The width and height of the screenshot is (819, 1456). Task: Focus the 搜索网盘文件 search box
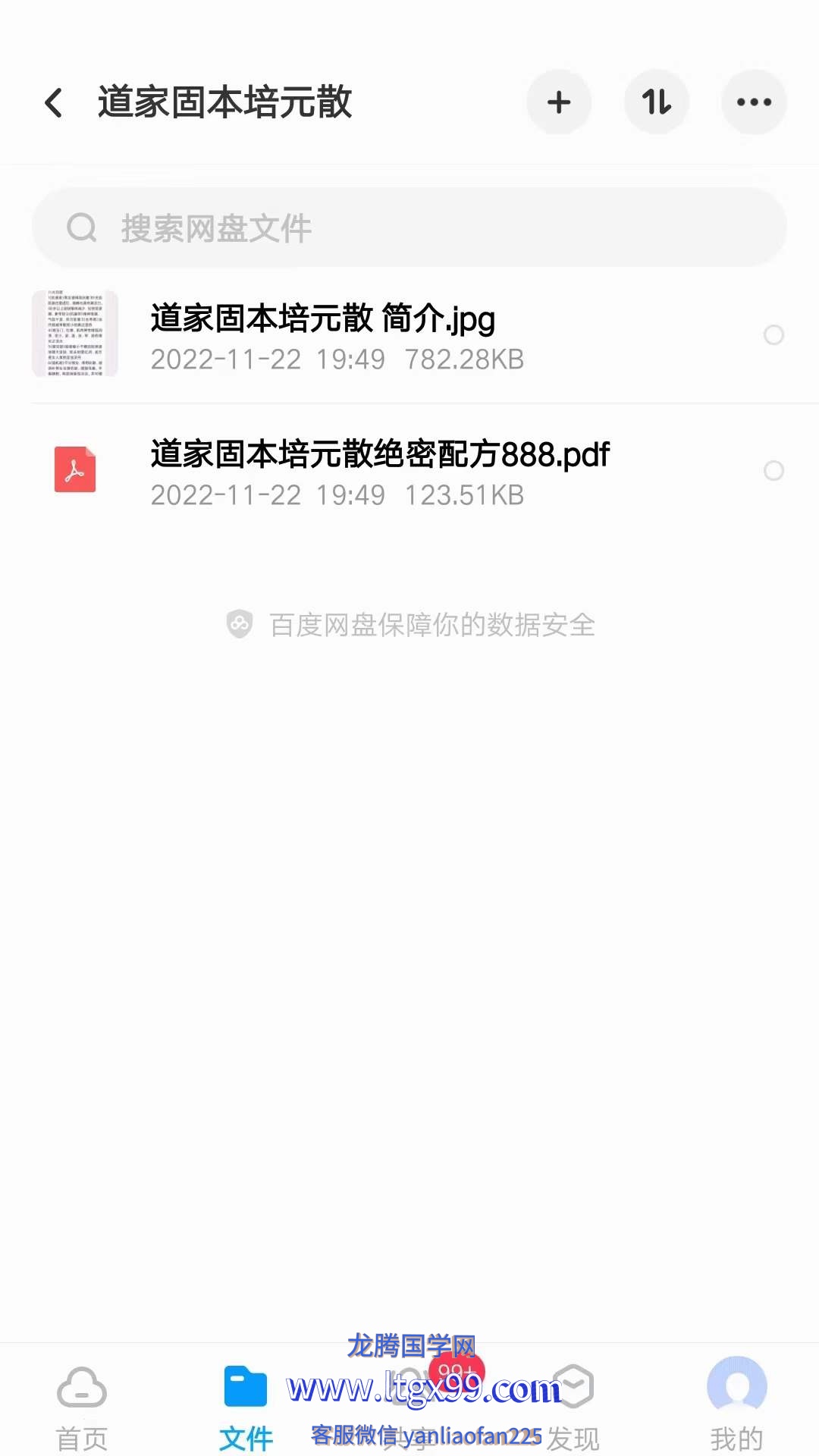(x=409, y=227)
